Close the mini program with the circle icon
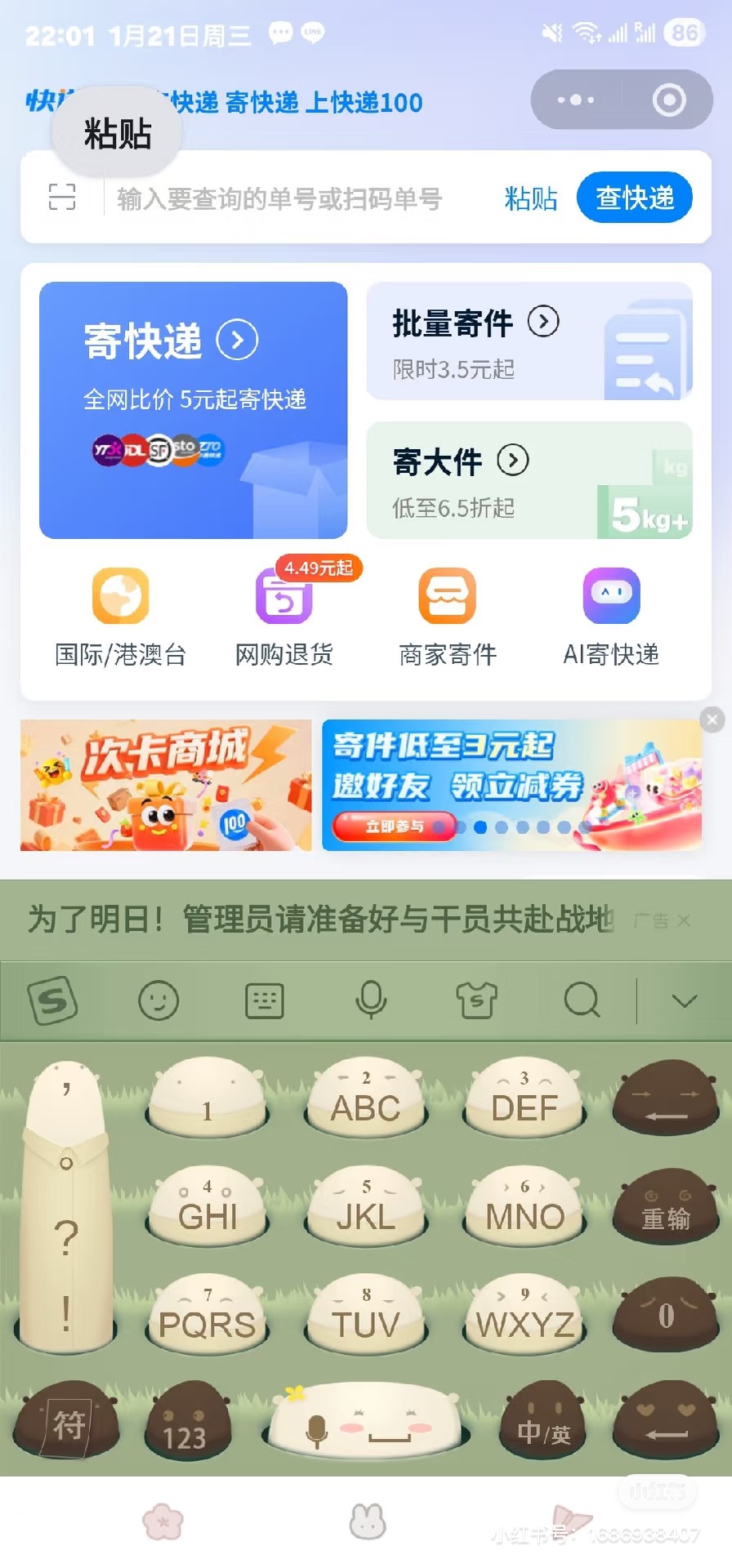 (669, 100)
